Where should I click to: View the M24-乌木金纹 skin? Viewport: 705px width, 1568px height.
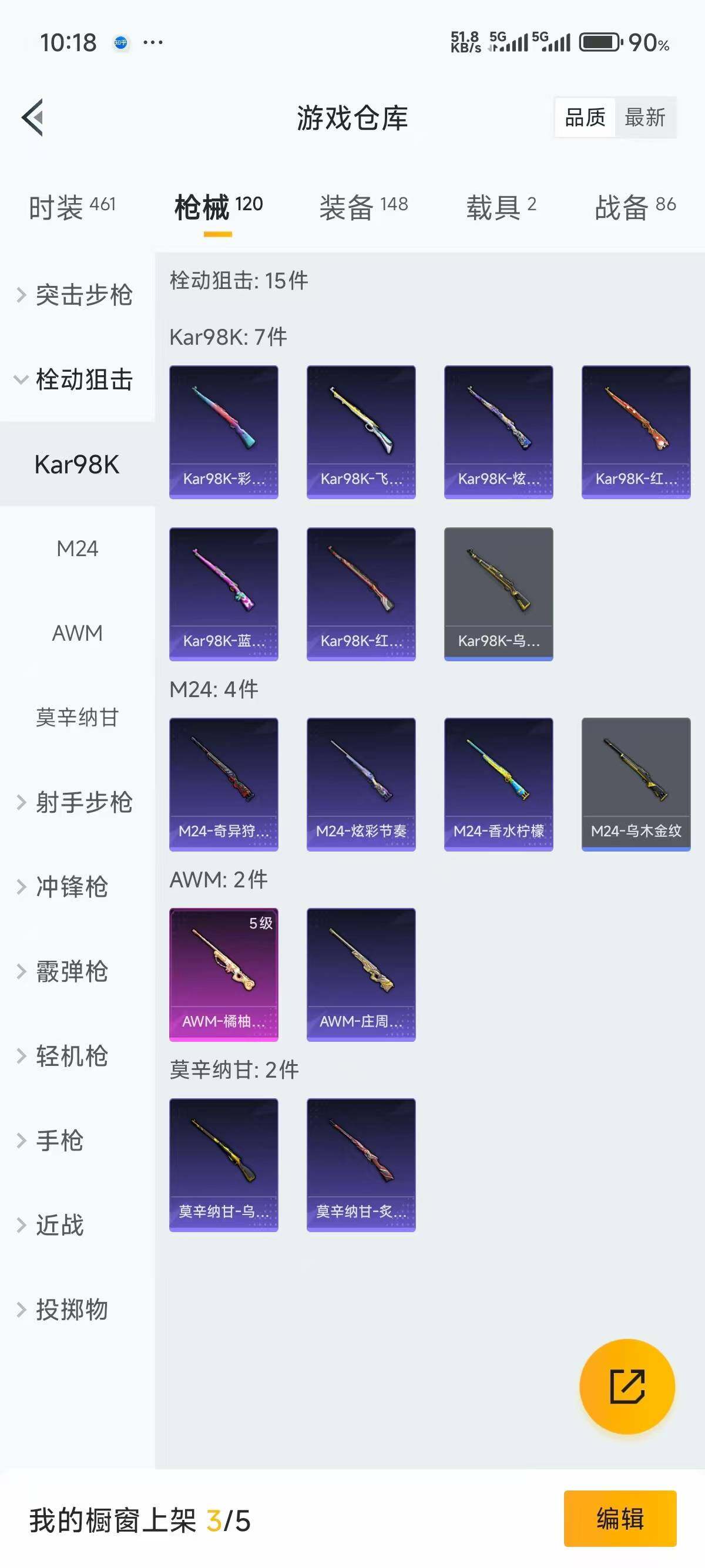[636, 784]
